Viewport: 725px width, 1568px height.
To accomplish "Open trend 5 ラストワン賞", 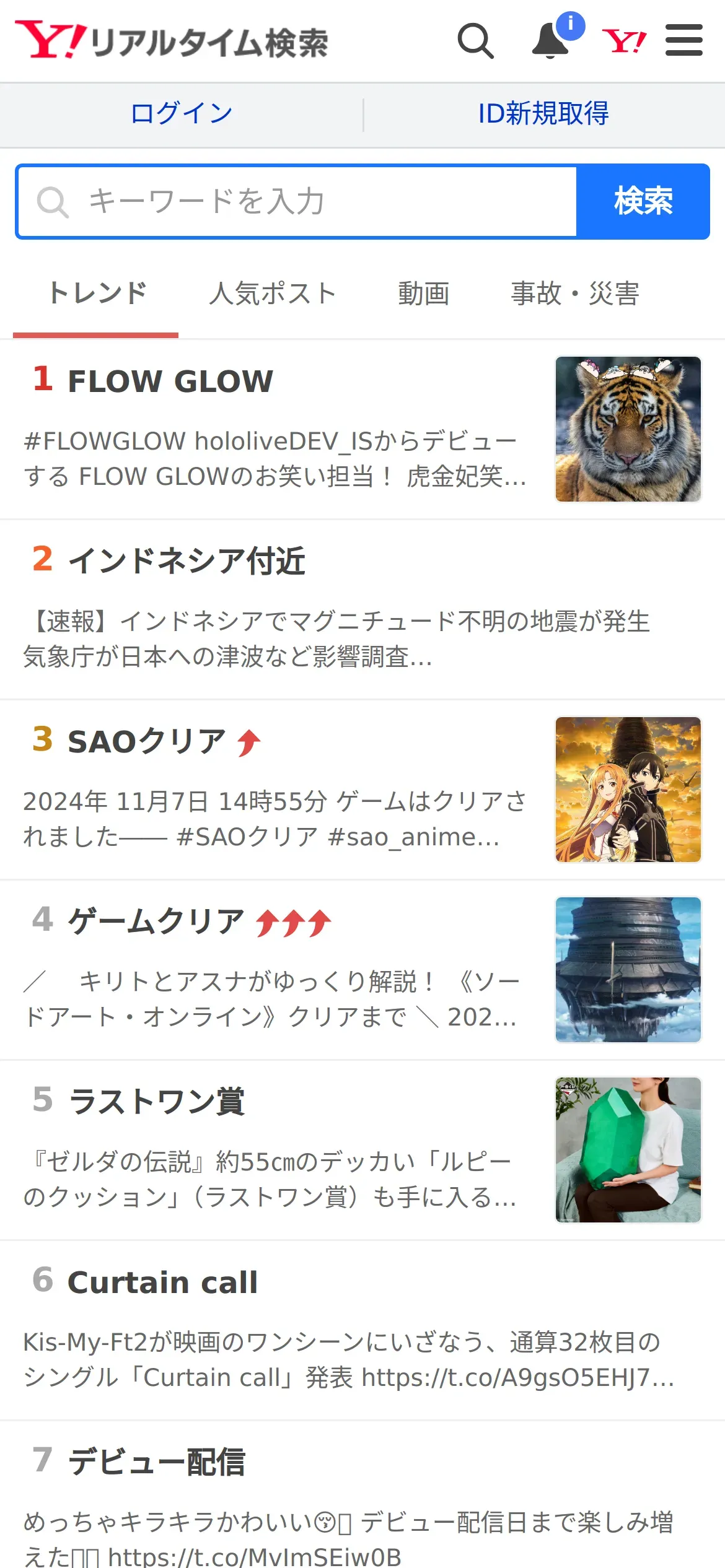I will (362, 1151).
